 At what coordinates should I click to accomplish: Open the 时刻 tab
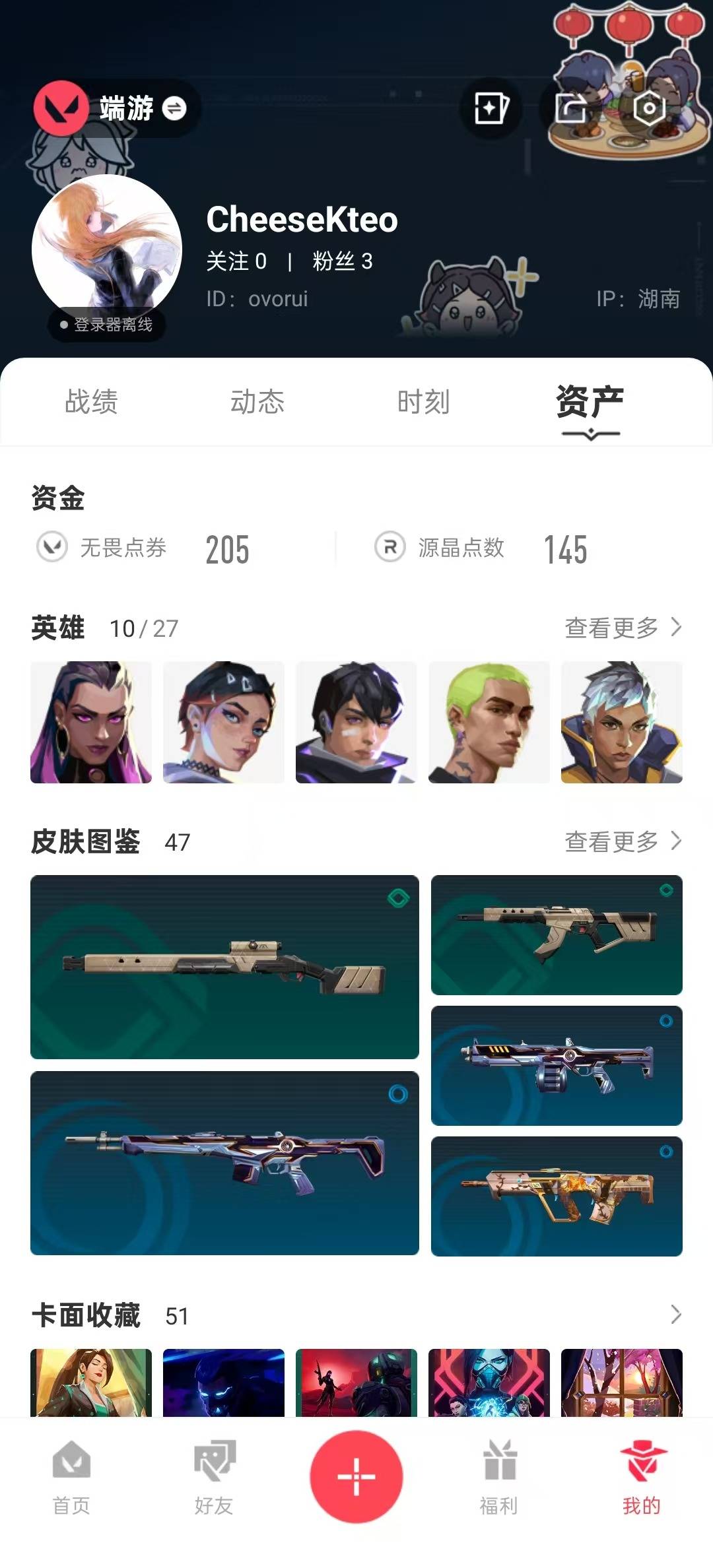pyautogui.click(x=424, y=402)
